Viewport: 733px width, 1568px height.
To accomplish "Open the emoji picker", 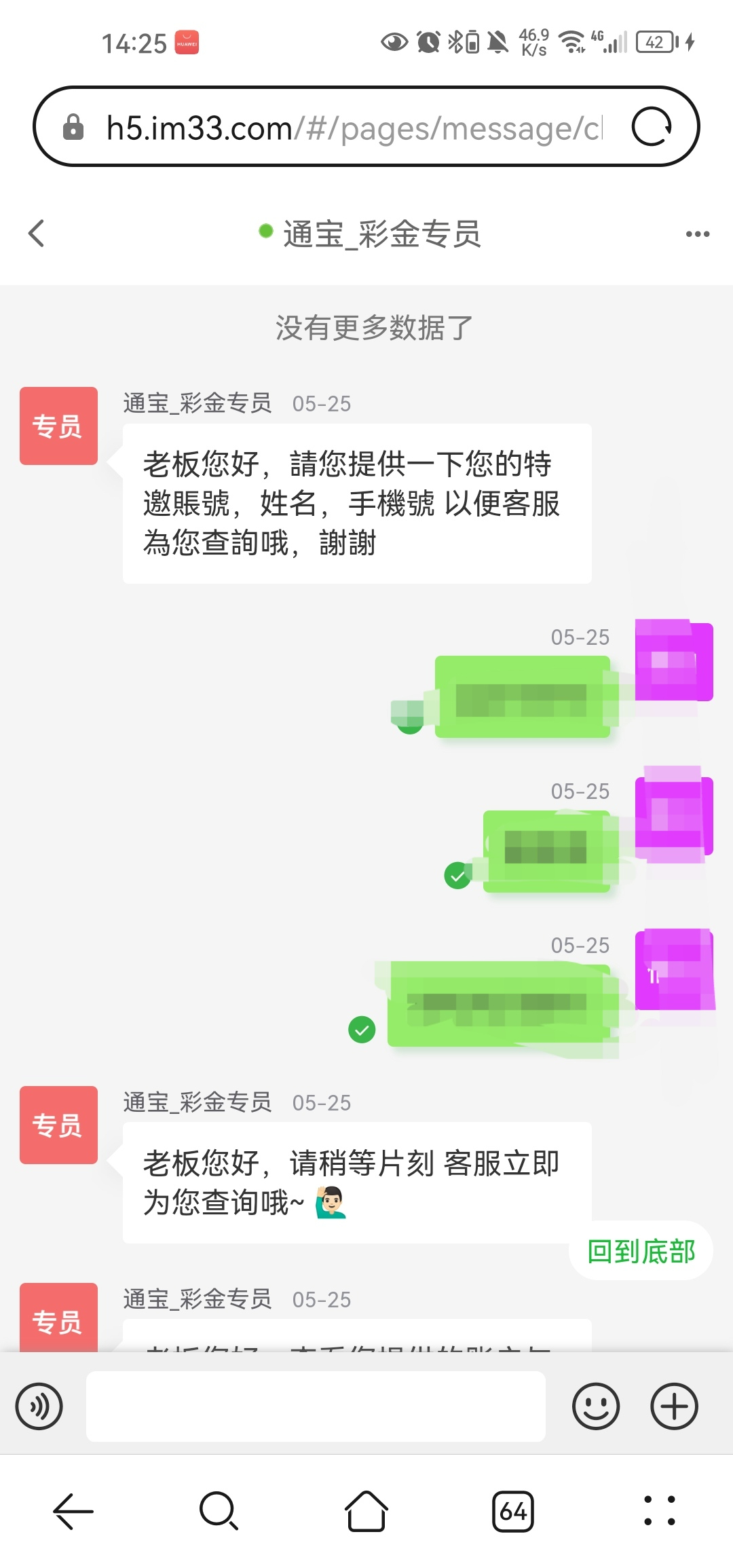I will [596, 1406].
